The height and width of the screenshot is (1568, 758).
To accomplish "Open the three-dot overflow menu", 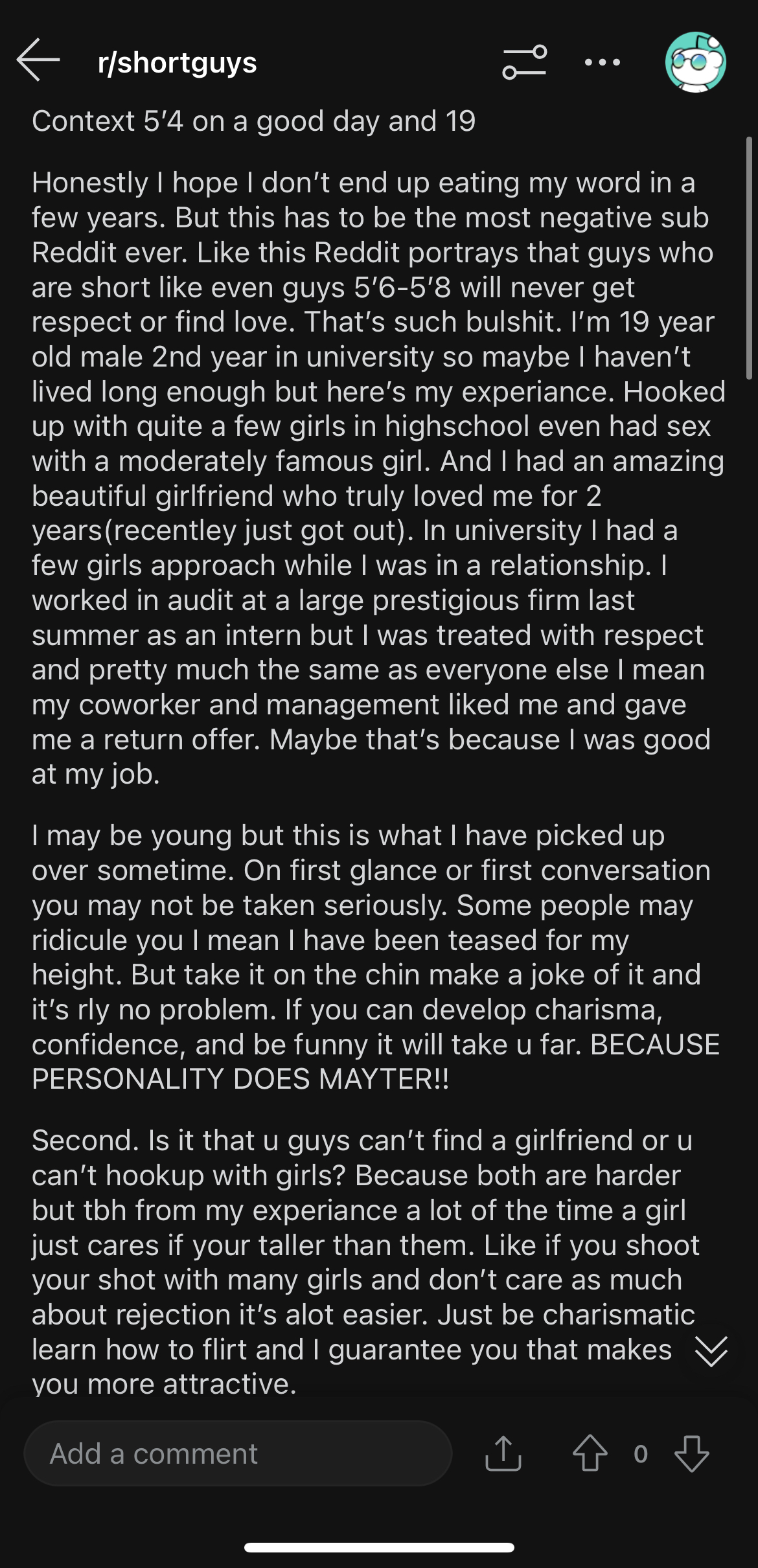I will (602, 63).
